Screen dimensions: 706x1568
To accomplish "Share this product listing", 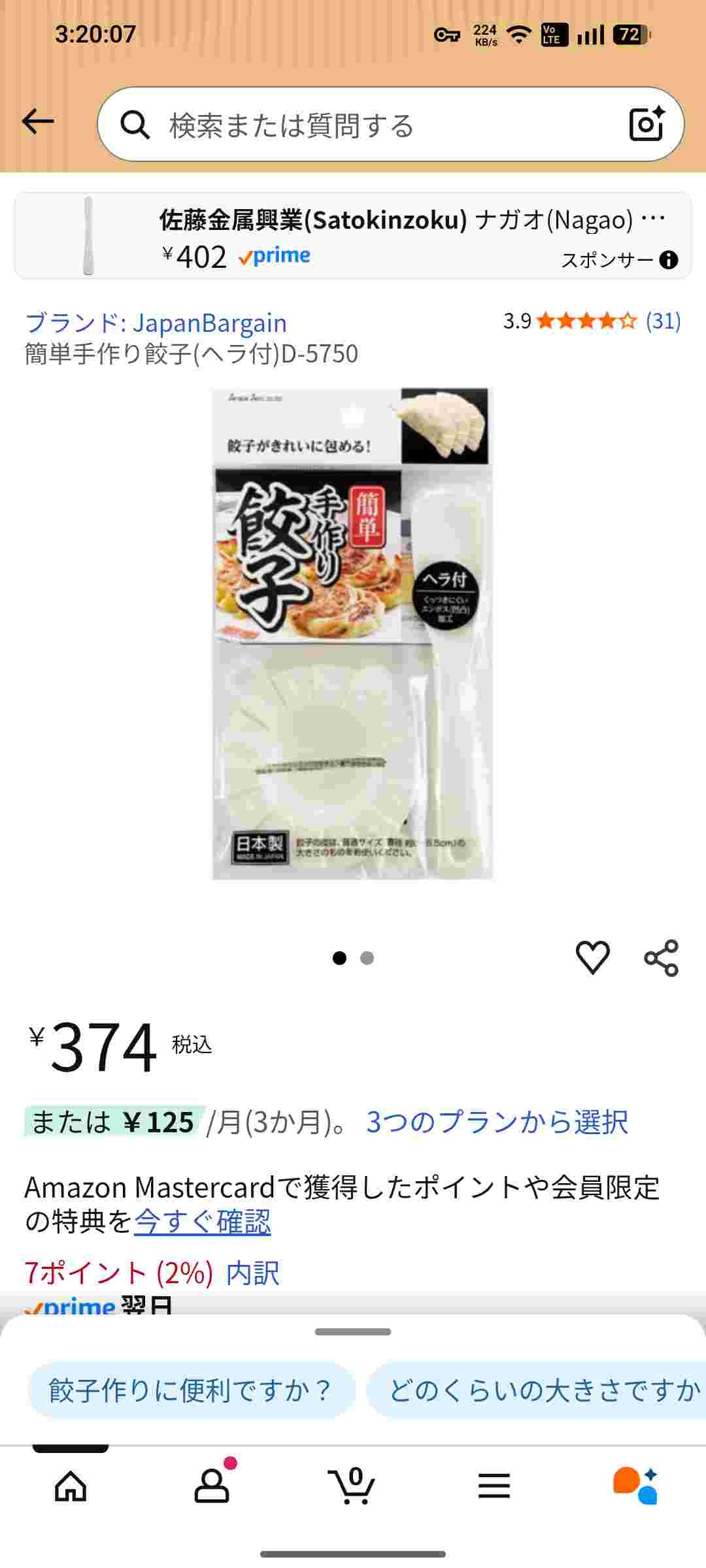I will coord(662,958).
